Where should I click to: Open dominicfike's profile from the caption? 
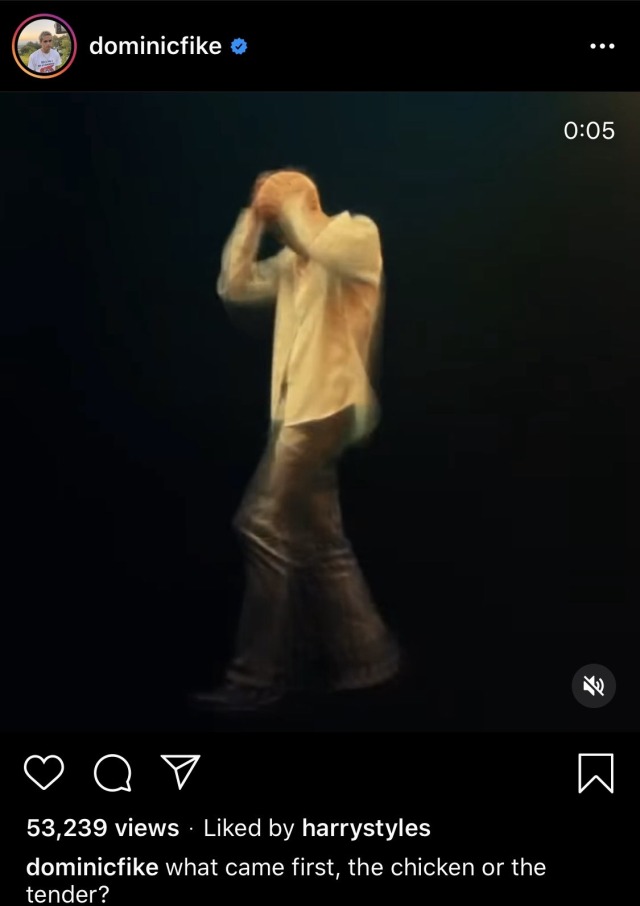tap(92, 866)
